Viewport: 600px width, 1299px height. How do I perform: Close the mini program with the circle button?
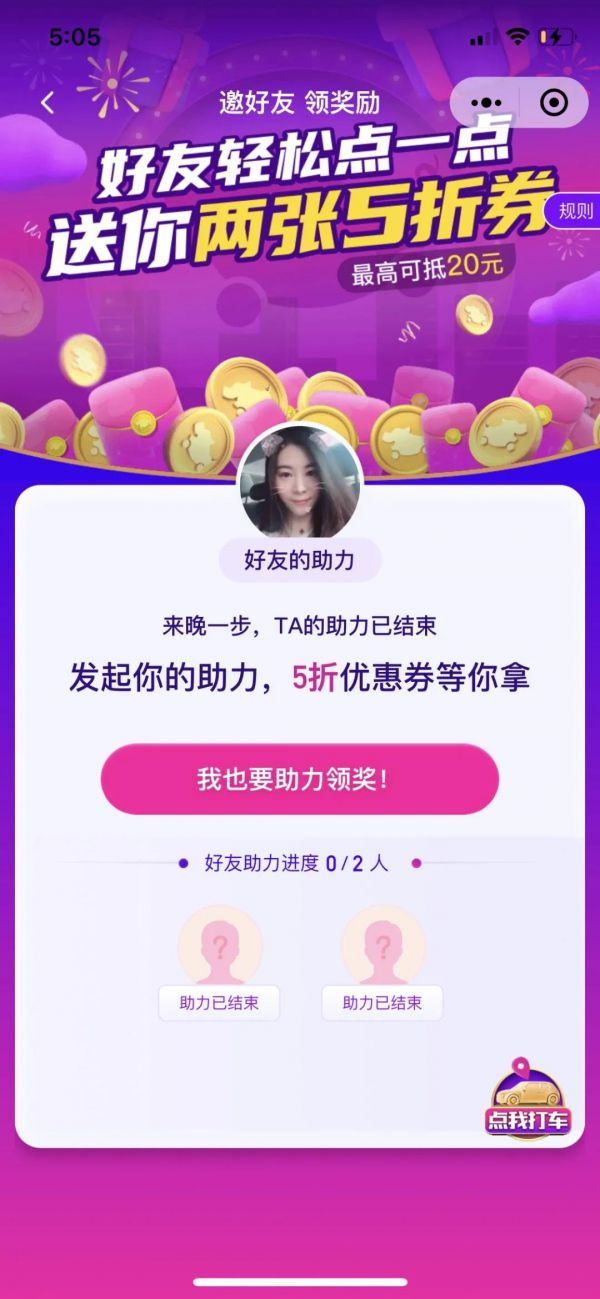click(x=553, y=102)
